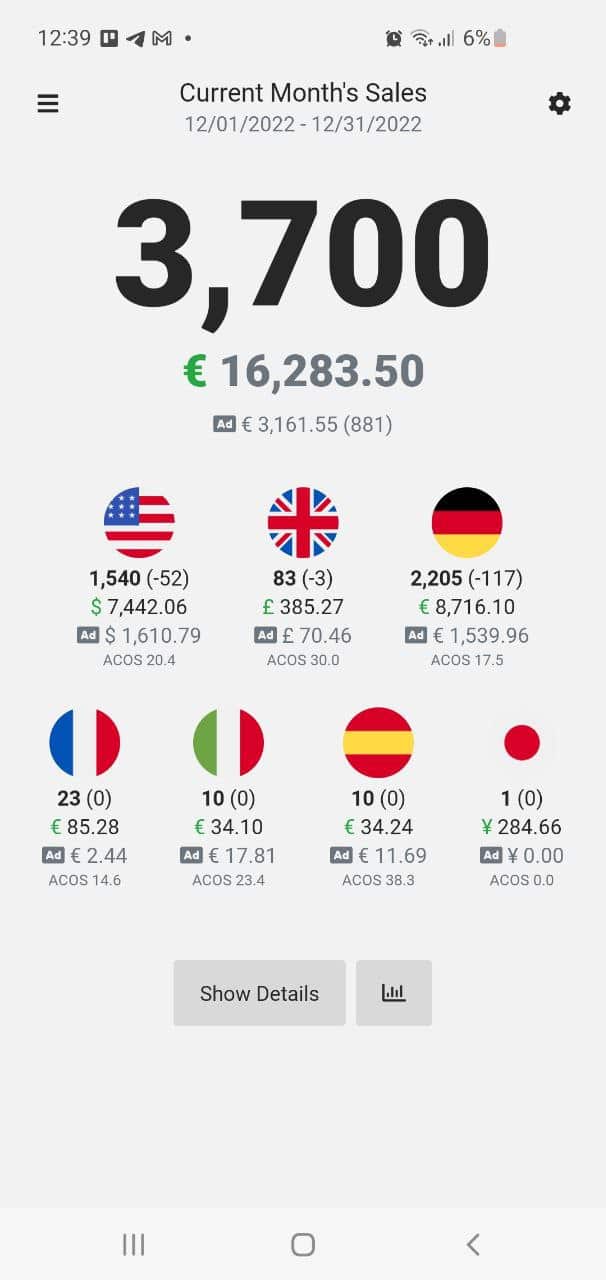Open the settings gear
This screenshot has width=606, height=1280.
pyautogui.click(x=560, y=104)
